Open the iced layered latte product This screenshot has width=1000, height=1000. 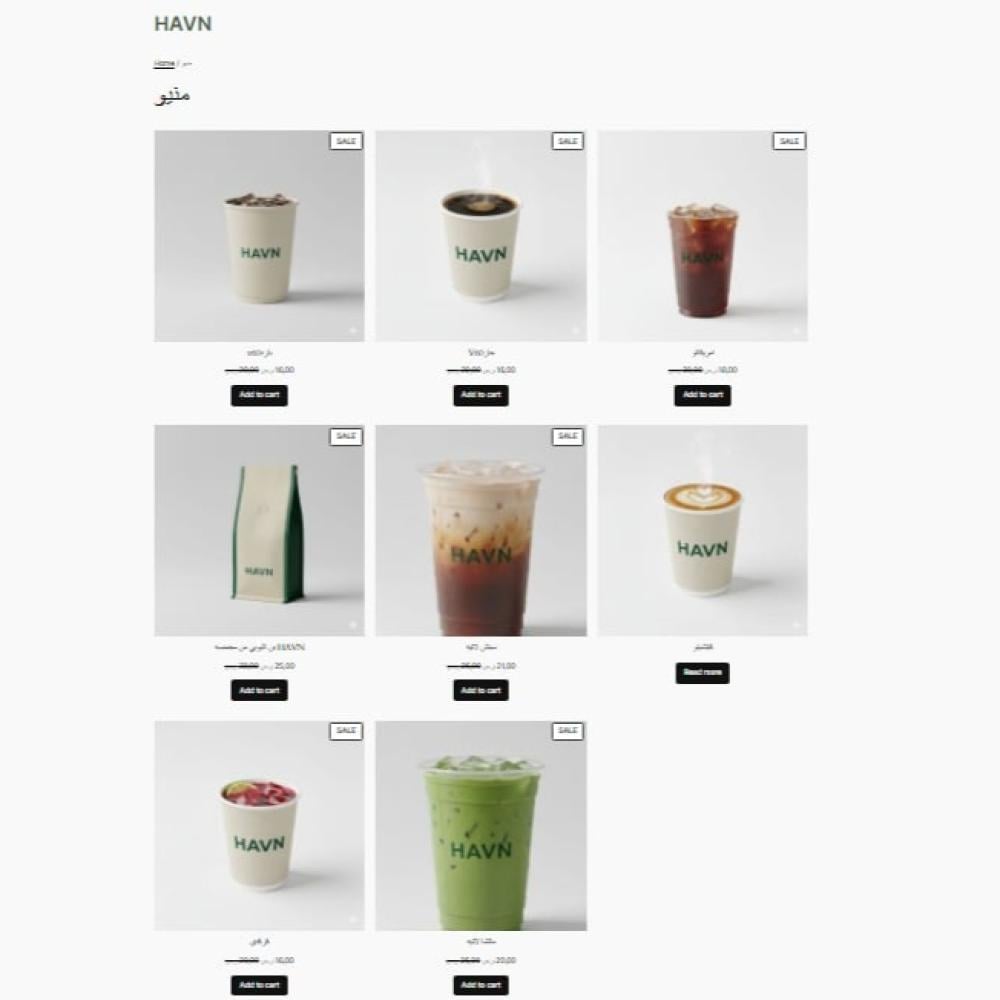(x=481, y=531)
